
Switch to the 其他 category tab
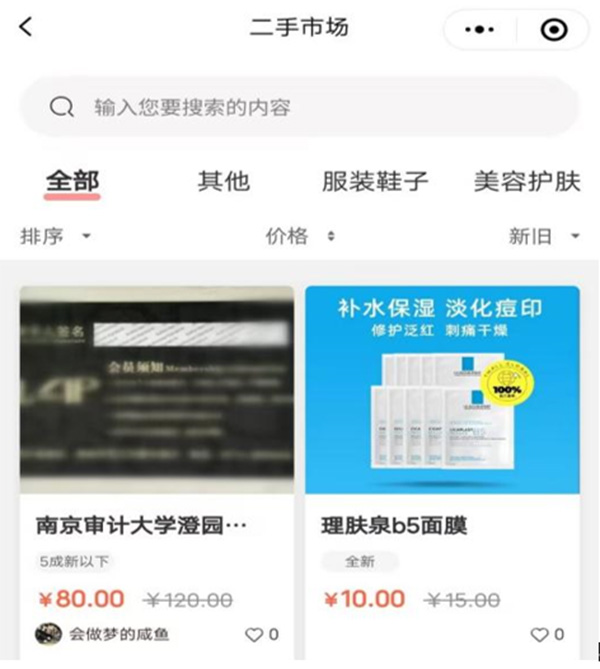pos(223,182)
